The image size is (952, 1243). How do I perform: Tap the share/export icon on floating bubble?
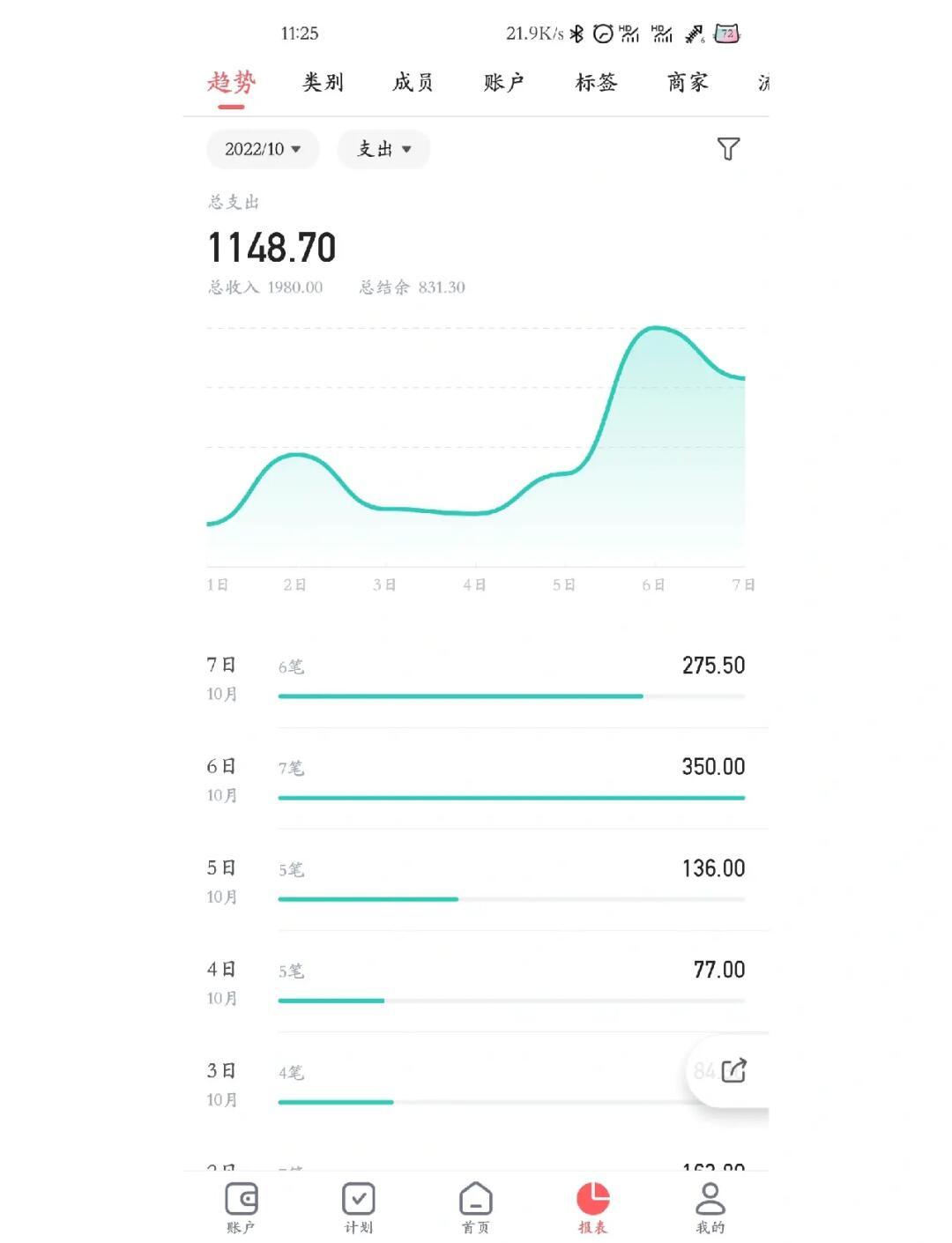[733, 1069]
